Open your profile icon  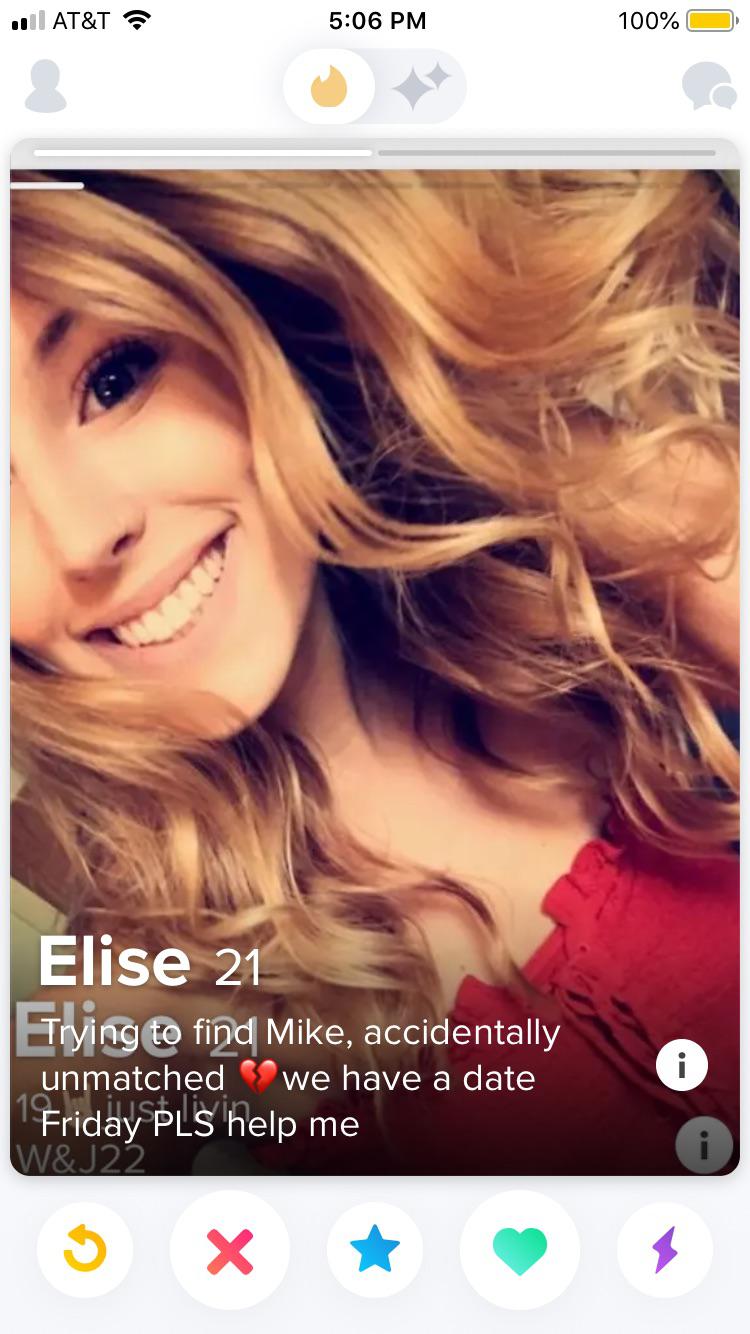(45, 87)
